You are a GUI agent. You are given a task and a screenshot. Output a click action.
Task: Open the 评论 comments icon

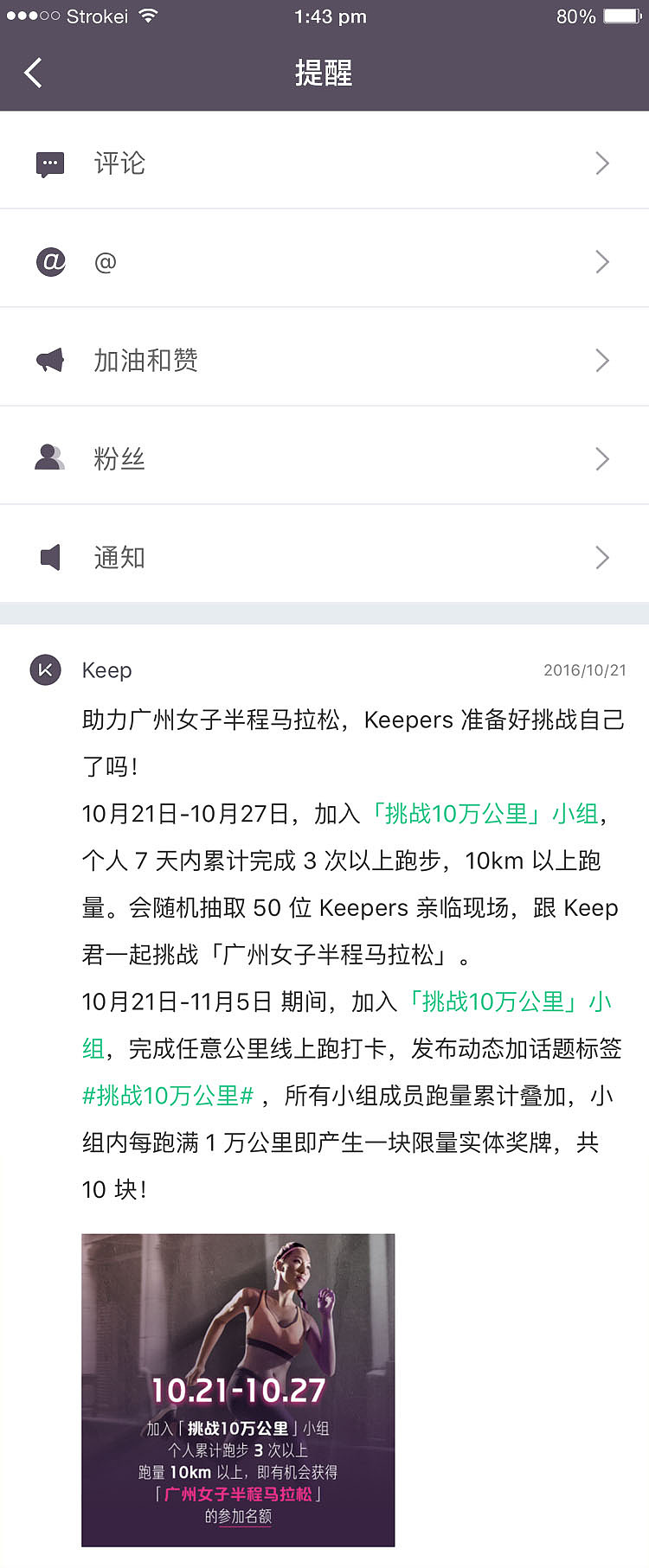click(50, 163)
